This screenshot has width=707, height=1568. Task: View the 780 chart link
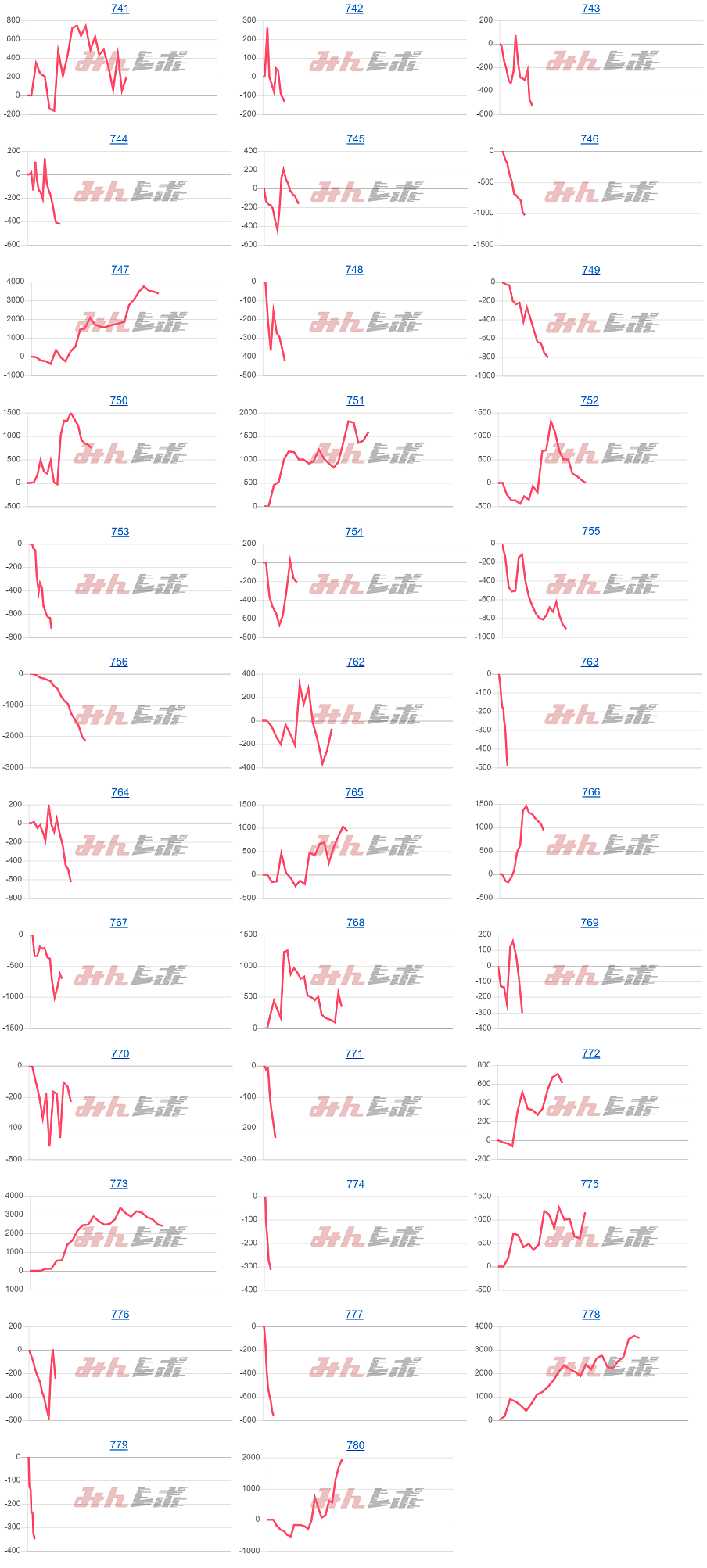pyautogui.click(x=355, y=1445)
